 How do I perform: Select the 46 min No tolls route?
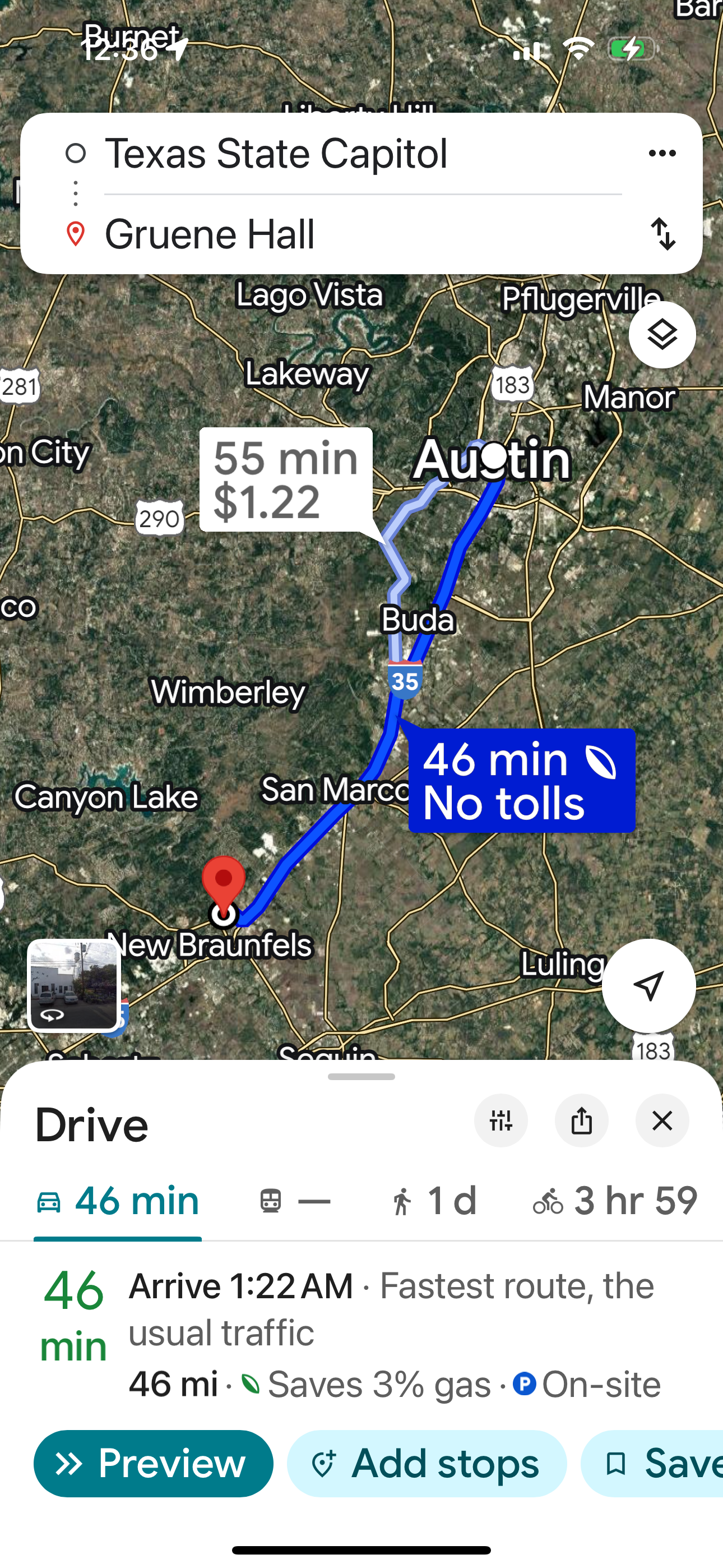tap(522, 780)
